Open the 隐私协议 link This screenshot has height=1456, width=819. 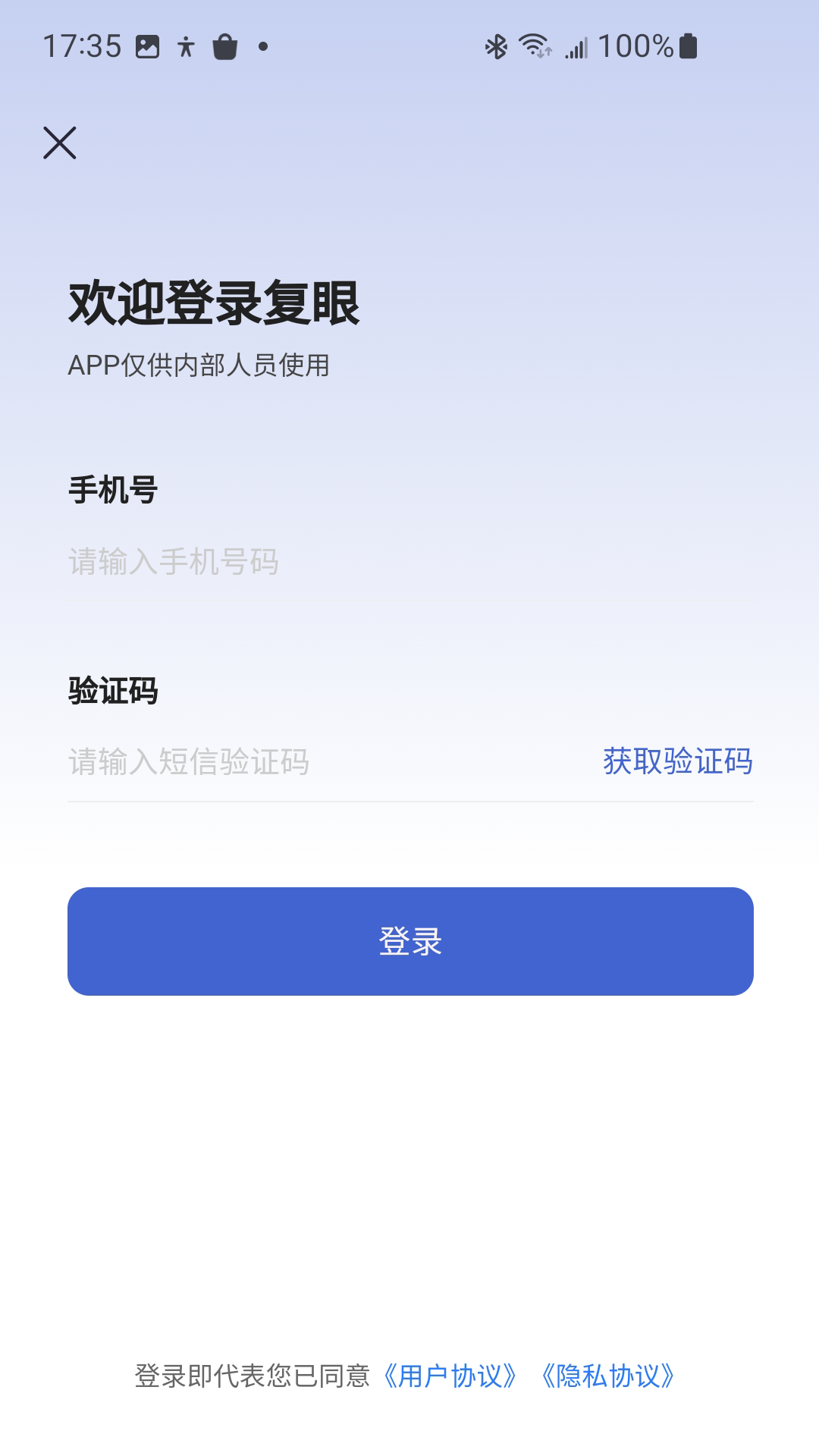tap(608, 1376)
